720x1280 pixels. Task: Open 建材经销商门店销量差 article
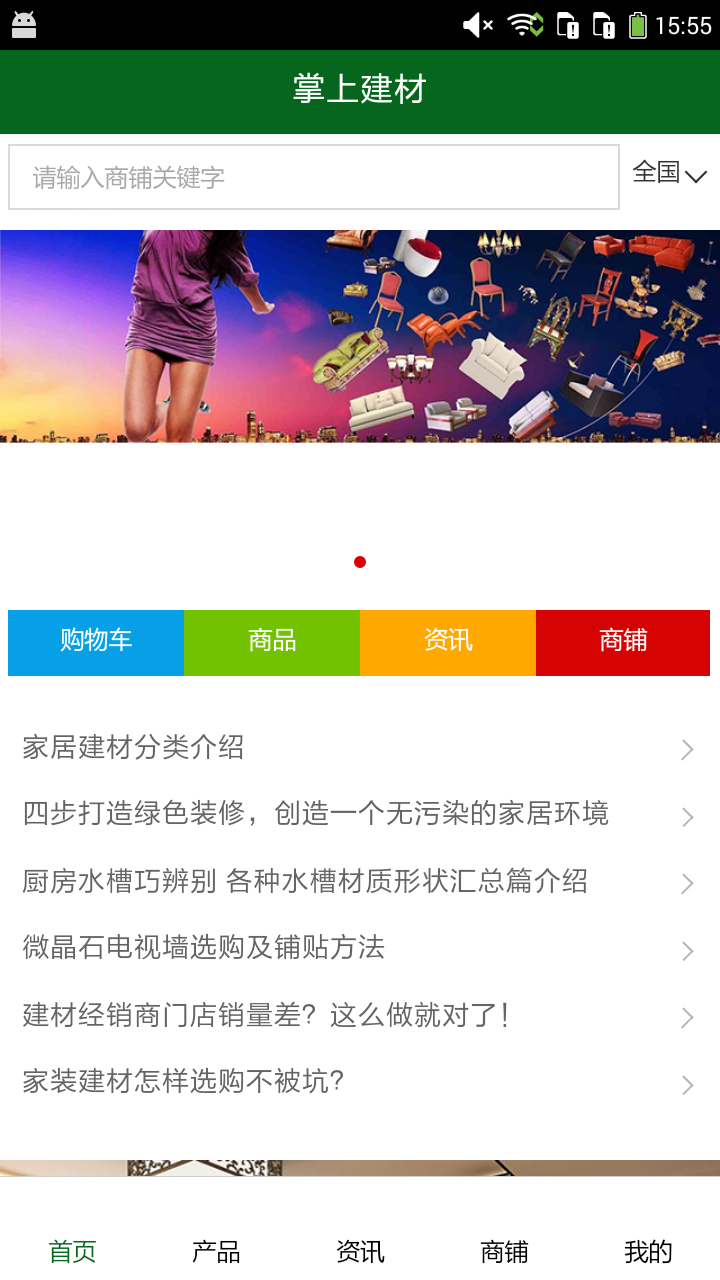coord(360,1016)
